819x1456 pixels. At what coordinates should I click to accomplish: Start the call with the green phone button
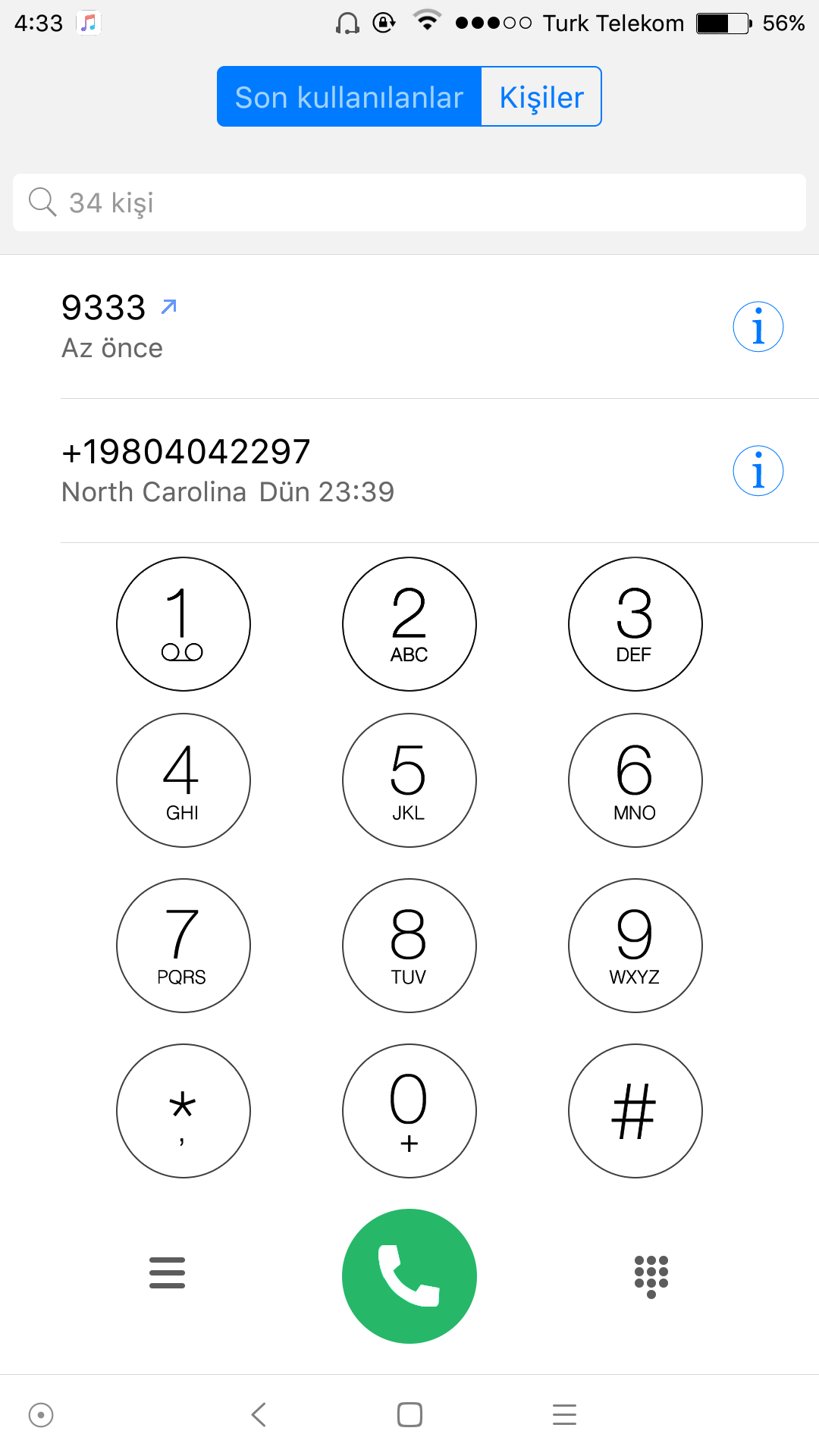coord(409,1276)
